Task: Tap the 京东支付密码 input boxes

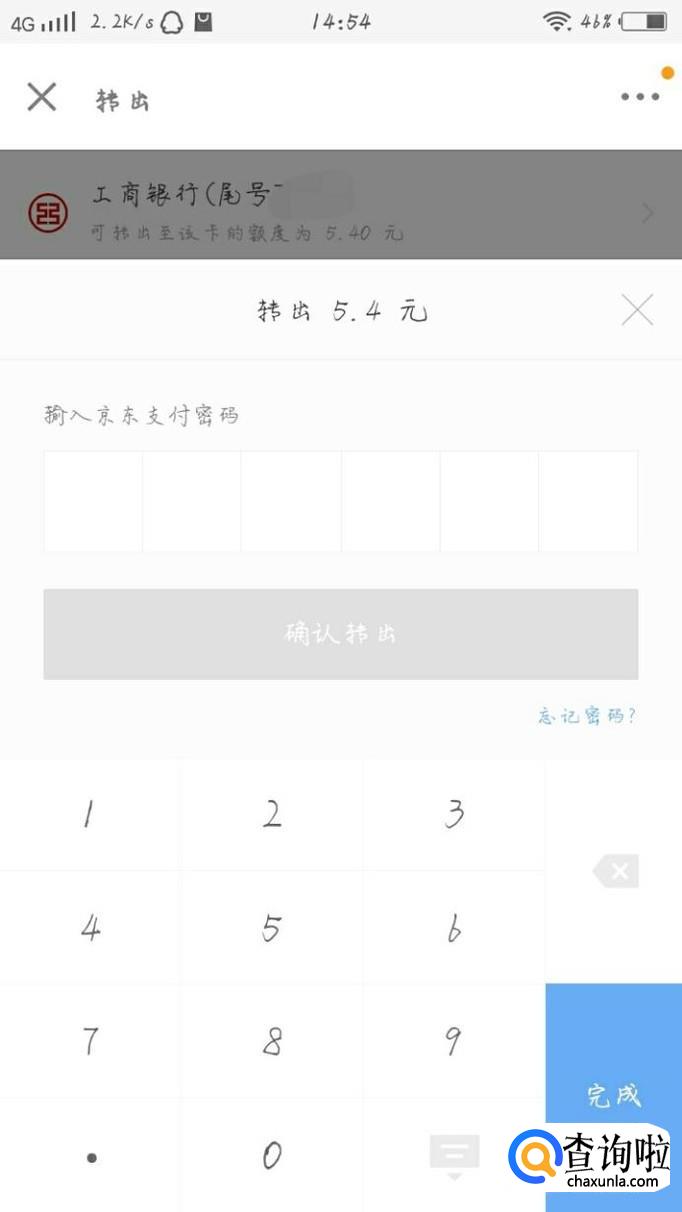Action: coord(340,501)
